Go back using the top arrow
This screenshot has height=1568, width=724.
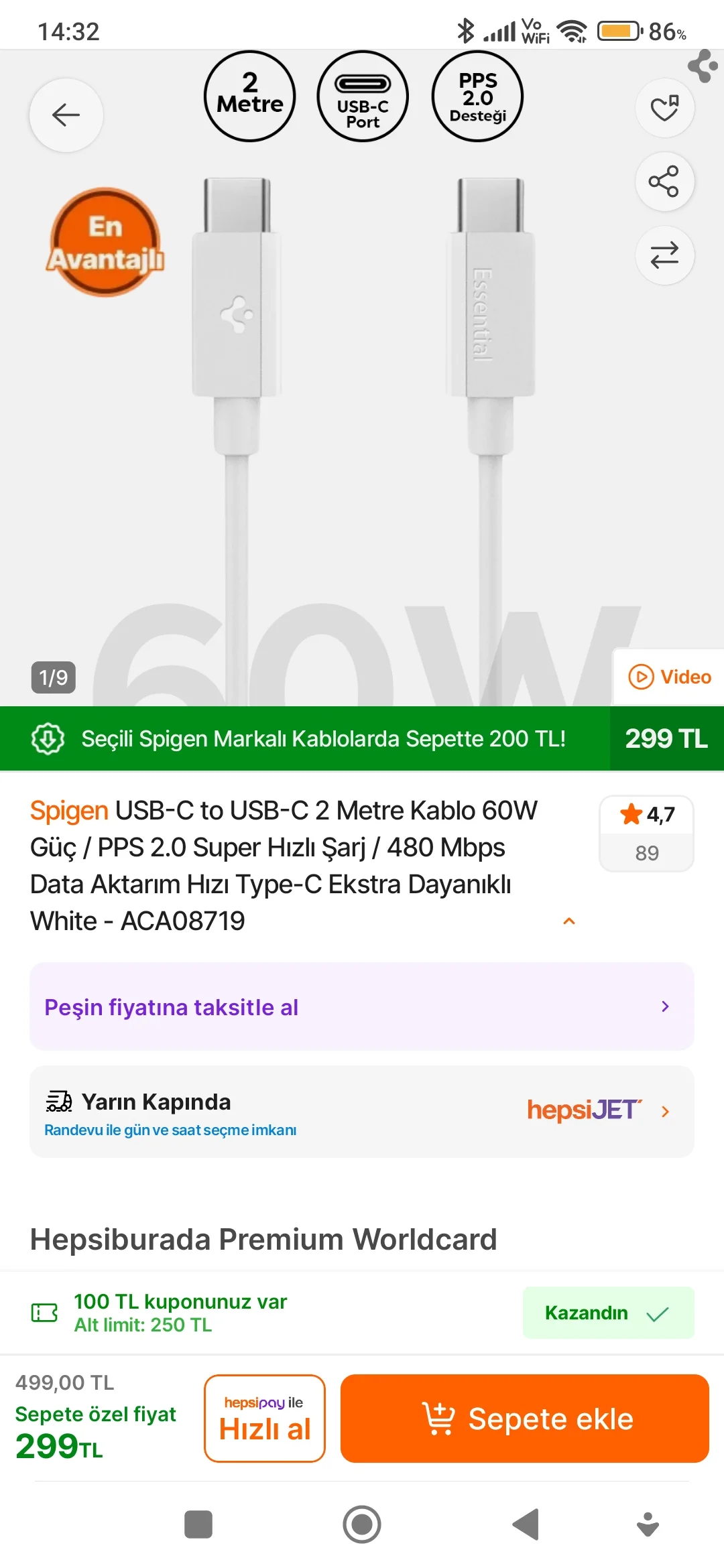point(66,115)
